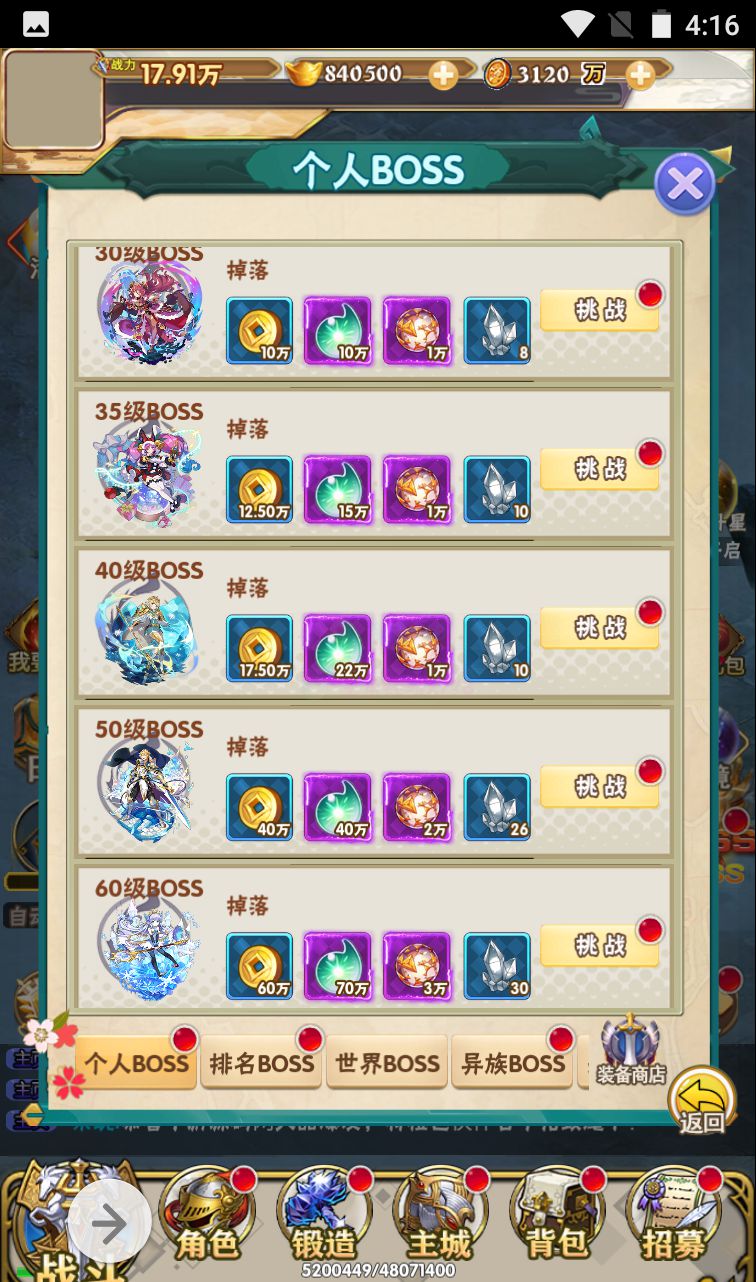Viewport: 756px width, 1282px height.
Task: Add copper coins with the plus
Action: (640, 74)
